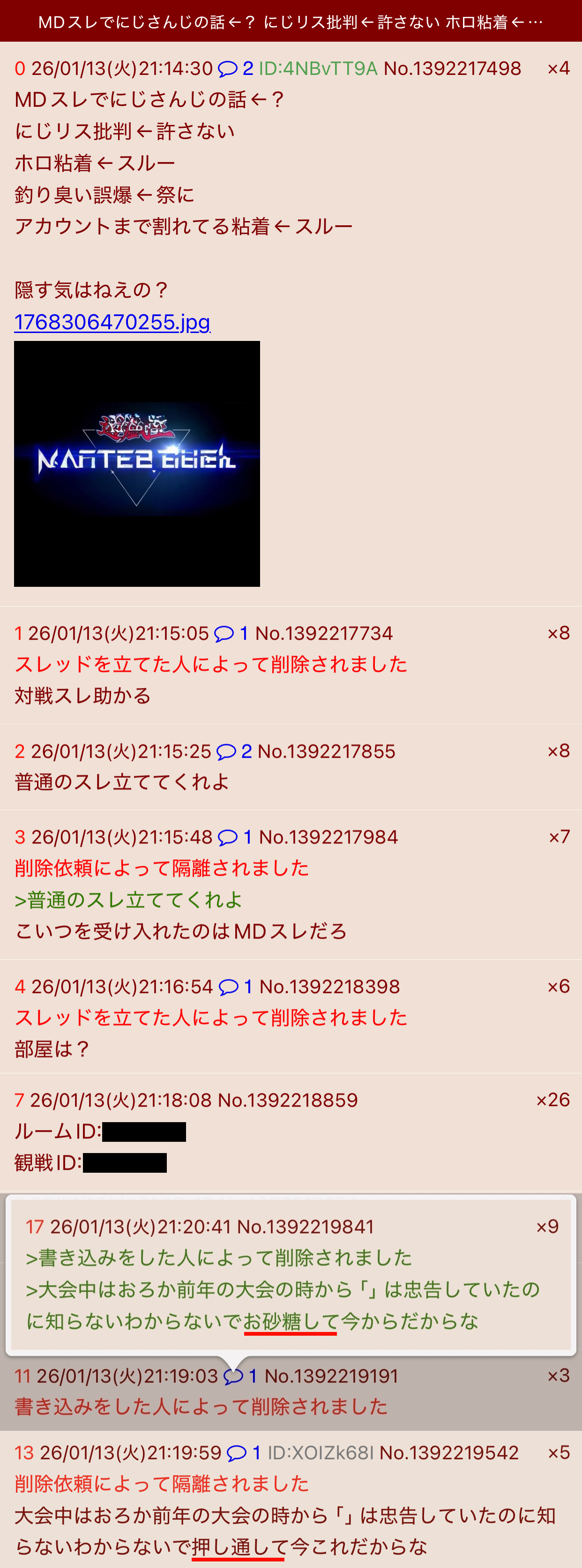Open the Master Duel image thumbnail
The image size is (582, 1568).
(x=137, y=463)
